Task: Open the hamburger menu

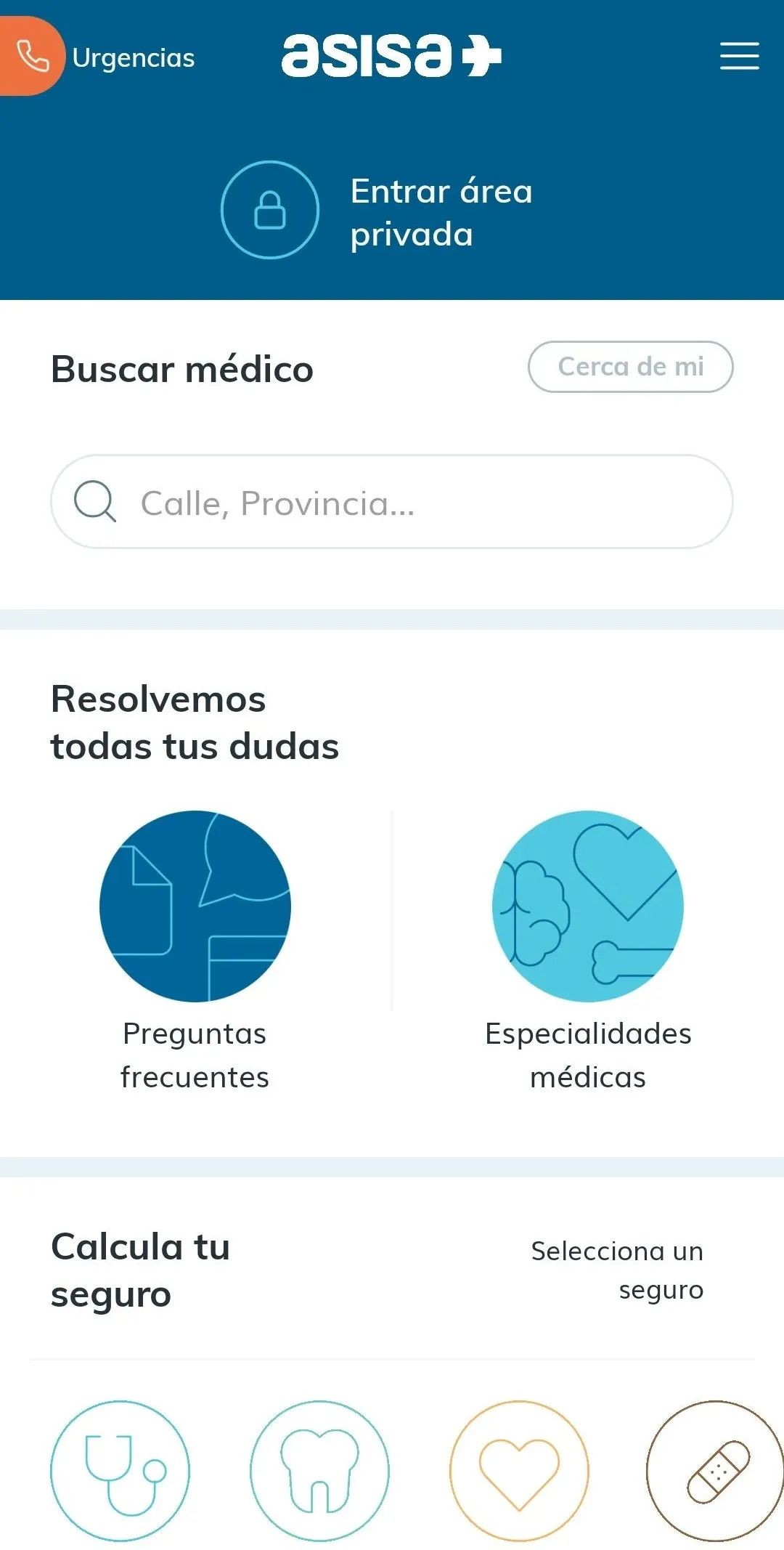Action: point(739,56)
